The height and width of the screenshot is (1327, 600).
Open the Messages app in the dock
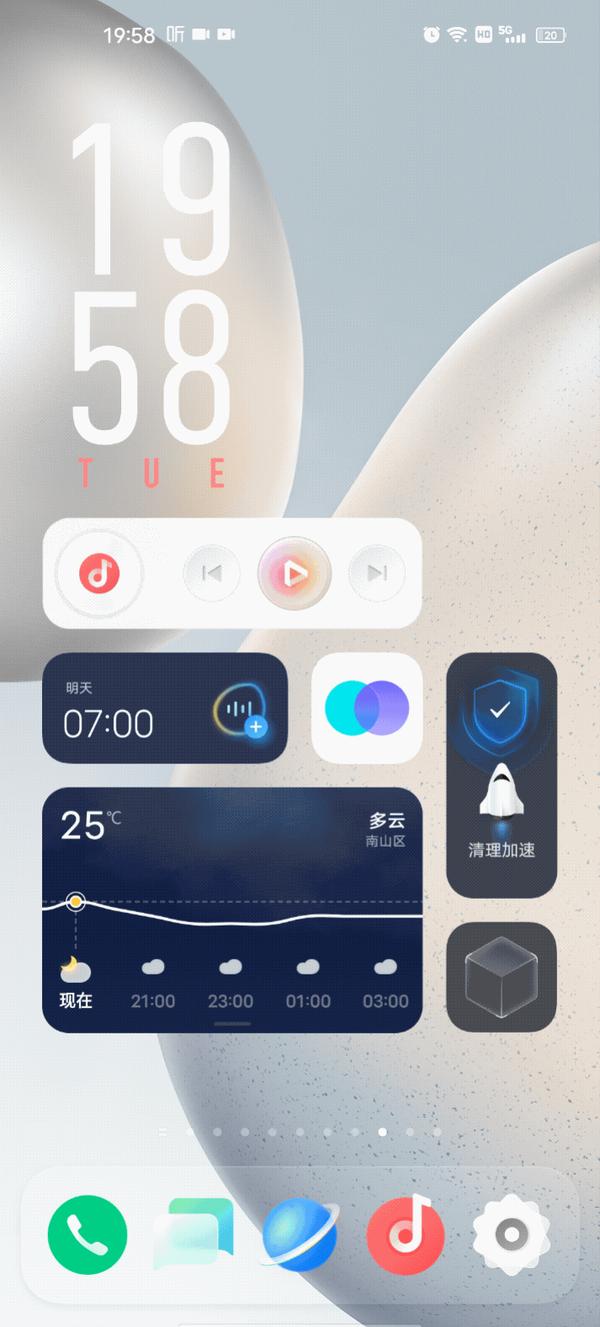coord(194,1234)
